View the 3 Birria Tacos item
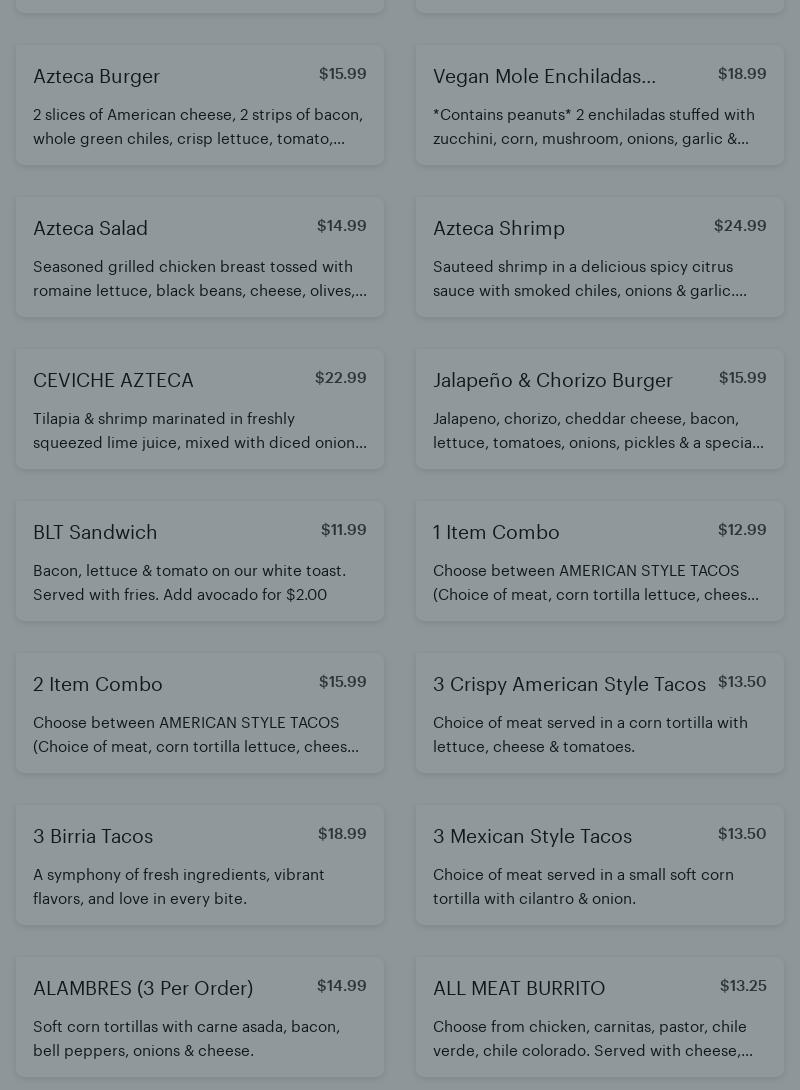The image size is (800, 1090). coord(200,865)
